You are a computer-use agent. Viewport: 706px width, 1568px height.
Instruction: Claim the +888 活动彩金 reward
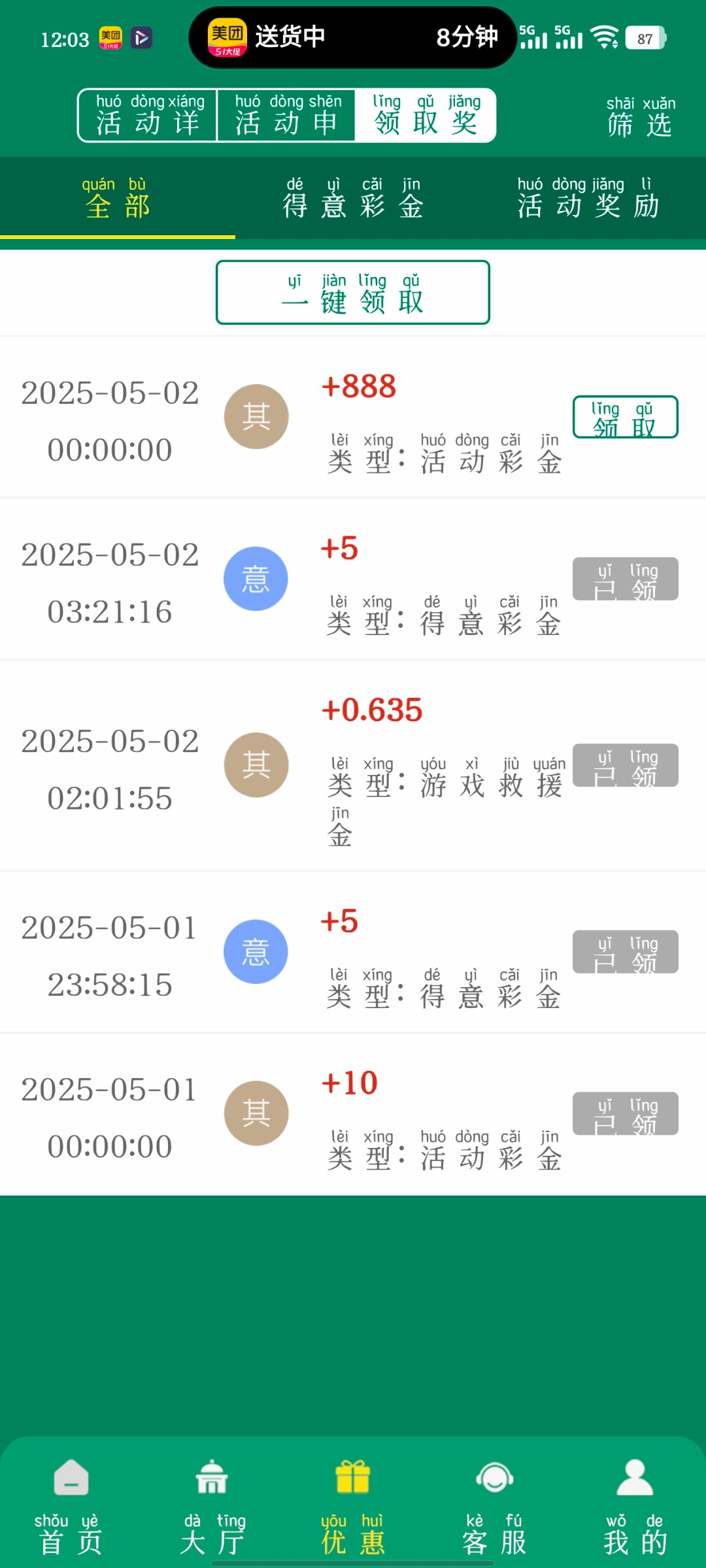tap(625, 417)
